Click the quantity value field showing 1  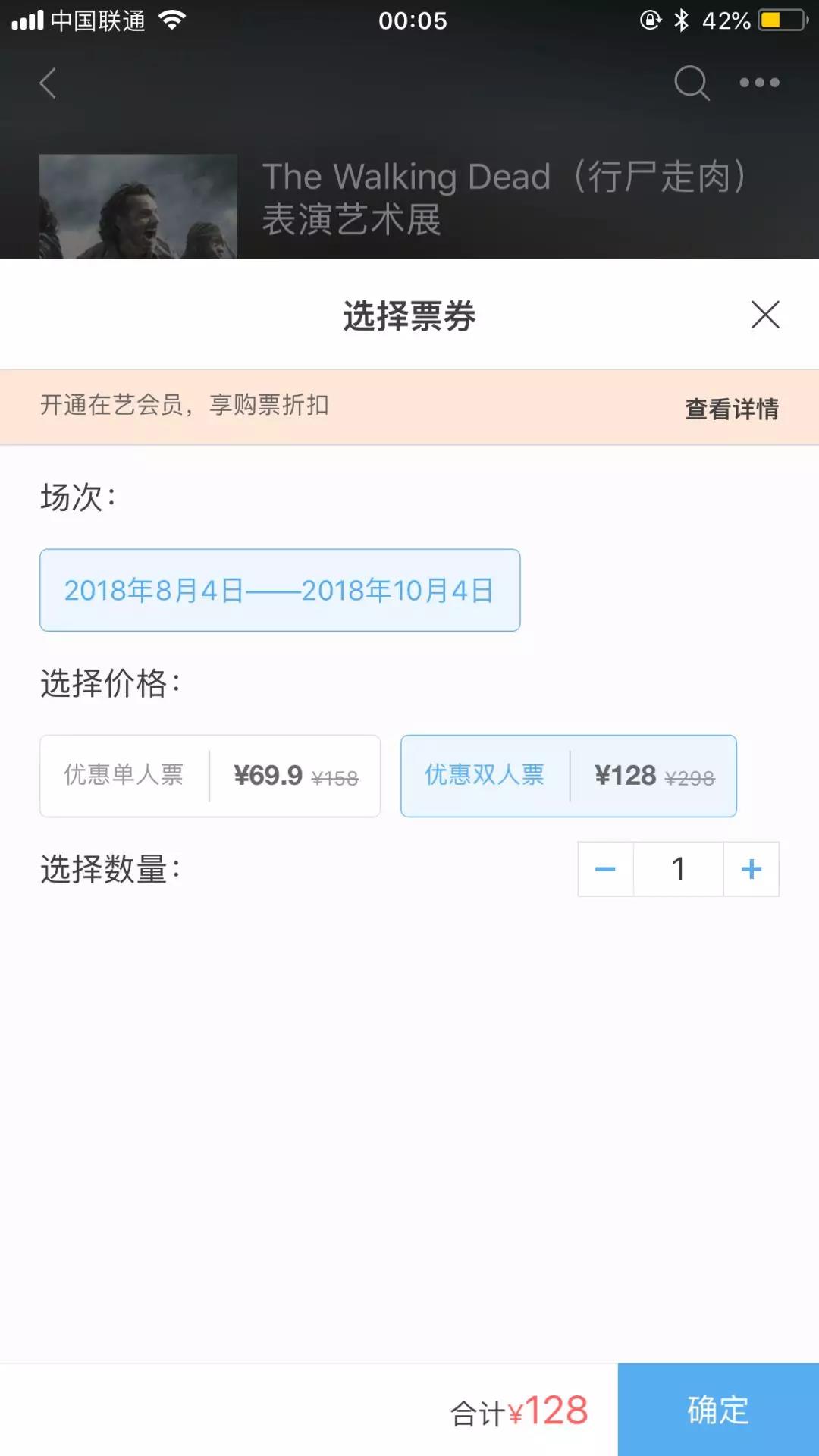(677, 869)
